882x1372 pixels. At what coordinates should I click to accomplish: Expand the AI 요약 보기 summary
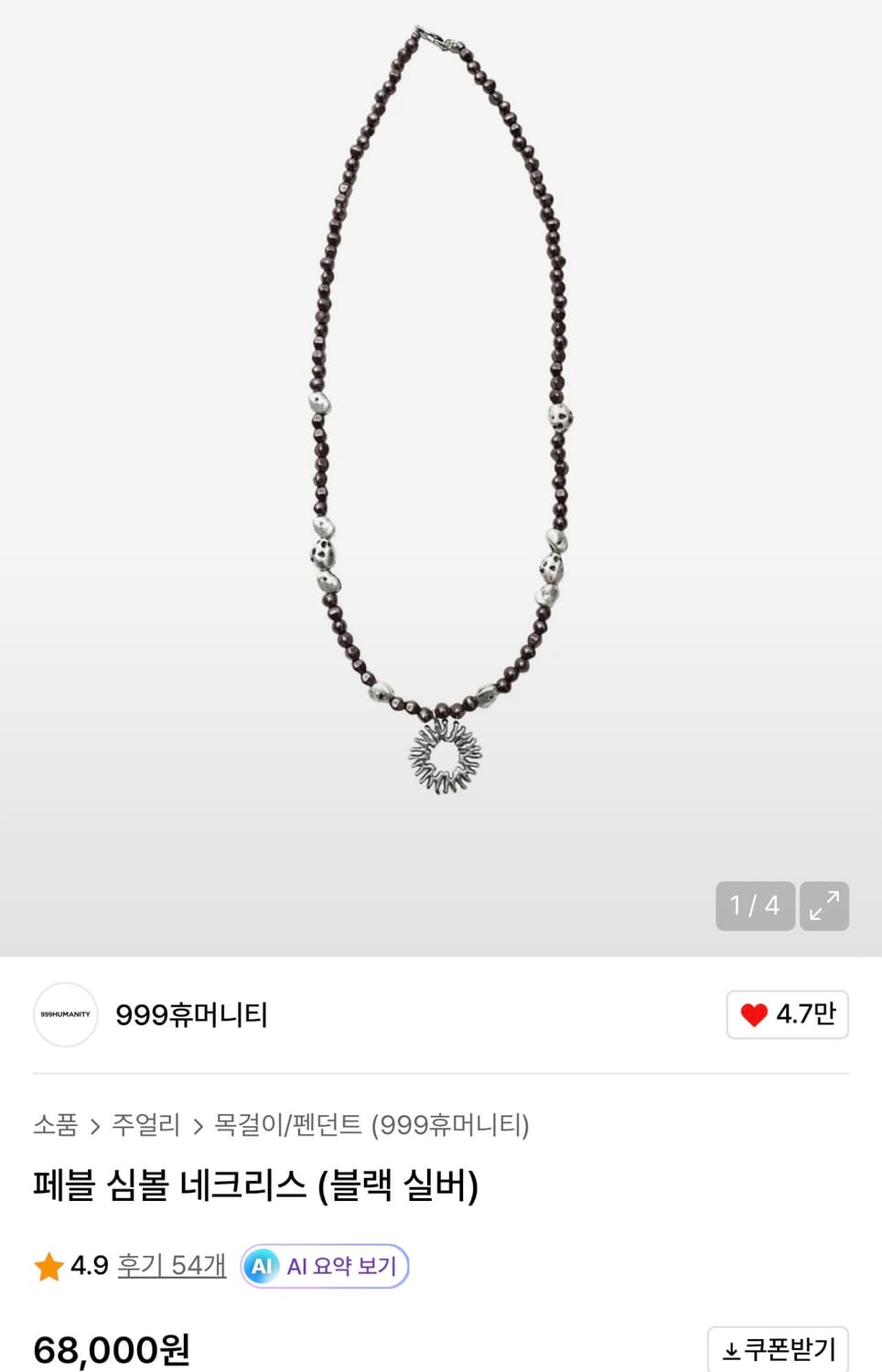324,1266
